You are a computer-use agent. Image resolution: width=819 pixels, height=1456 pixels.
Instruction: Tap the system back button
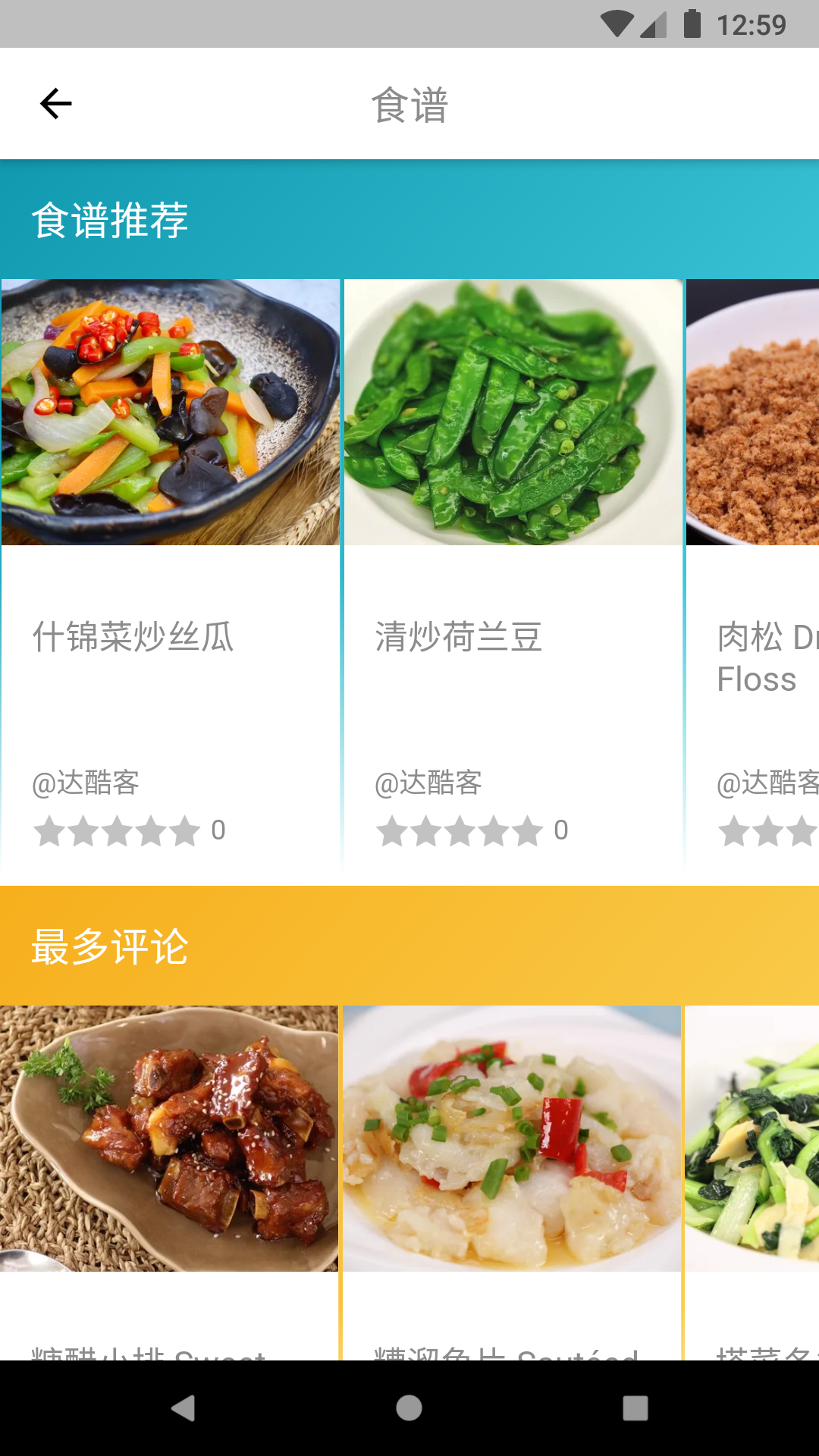click(x=183, y=1408)
